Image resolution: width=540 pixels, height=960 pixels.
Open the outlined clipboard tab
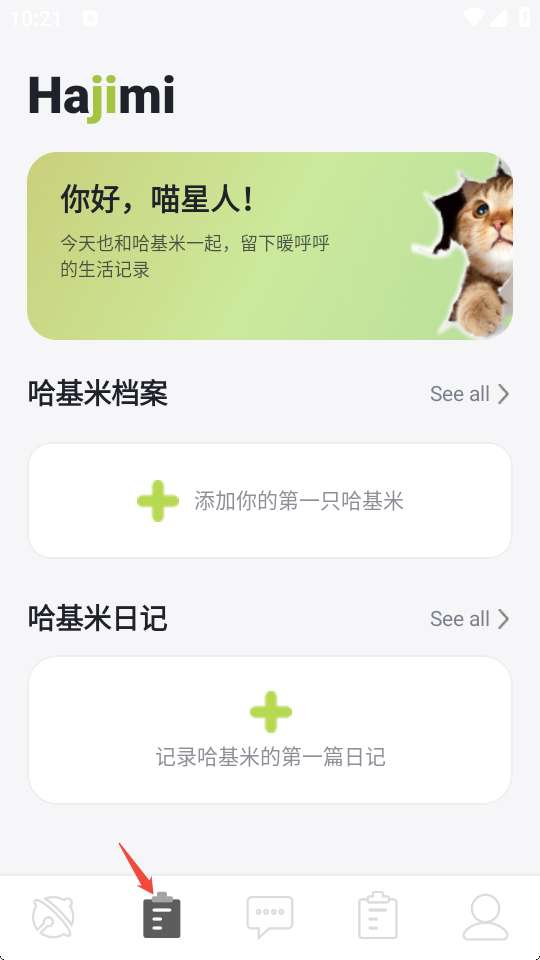click(378, 915)
